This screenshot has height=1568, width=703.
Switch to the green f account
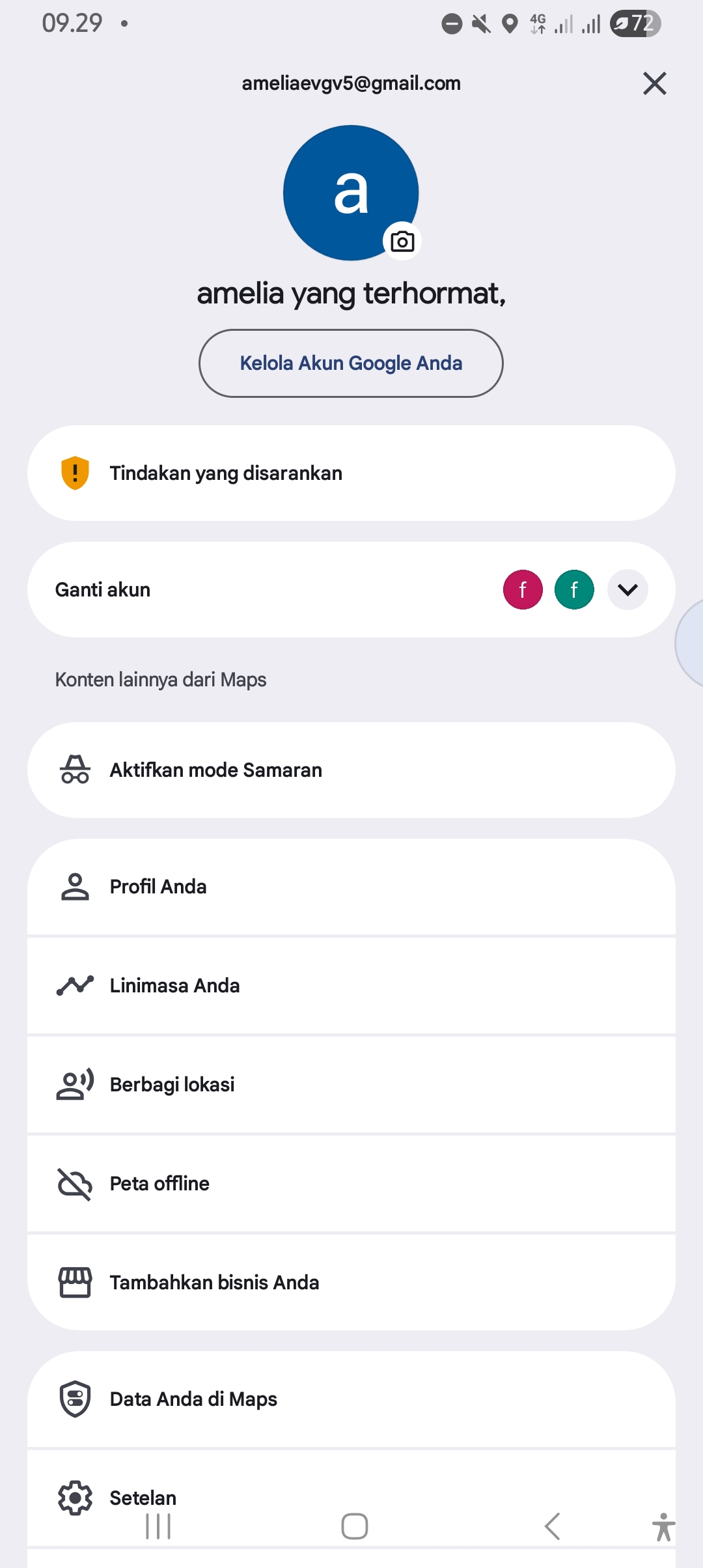[574, 590]
